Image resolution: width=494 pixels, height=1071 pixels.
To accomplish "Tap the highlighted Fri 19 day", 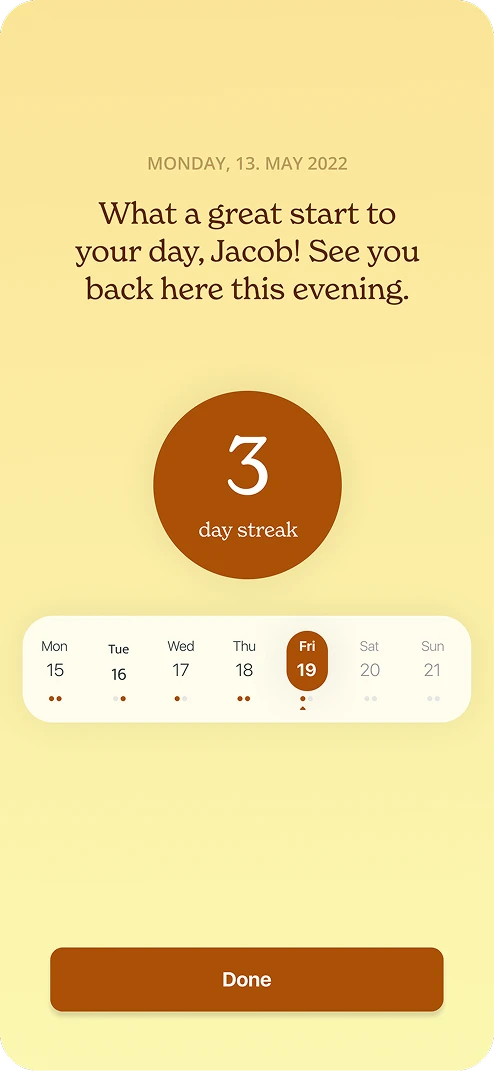I will pos(307,661).
